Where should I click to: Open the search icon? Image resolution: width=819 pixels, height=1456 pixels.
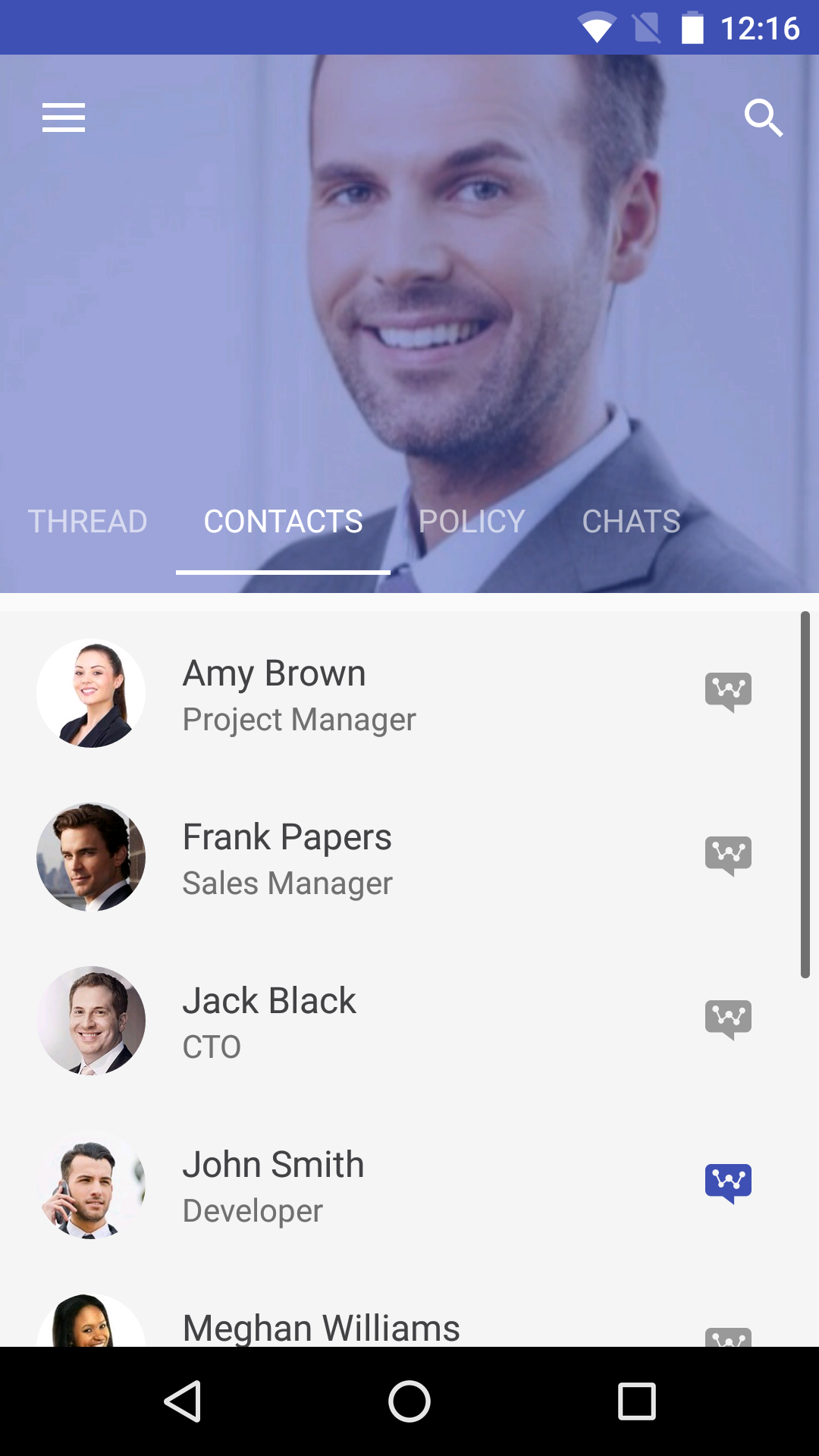[x=763, y=118]
